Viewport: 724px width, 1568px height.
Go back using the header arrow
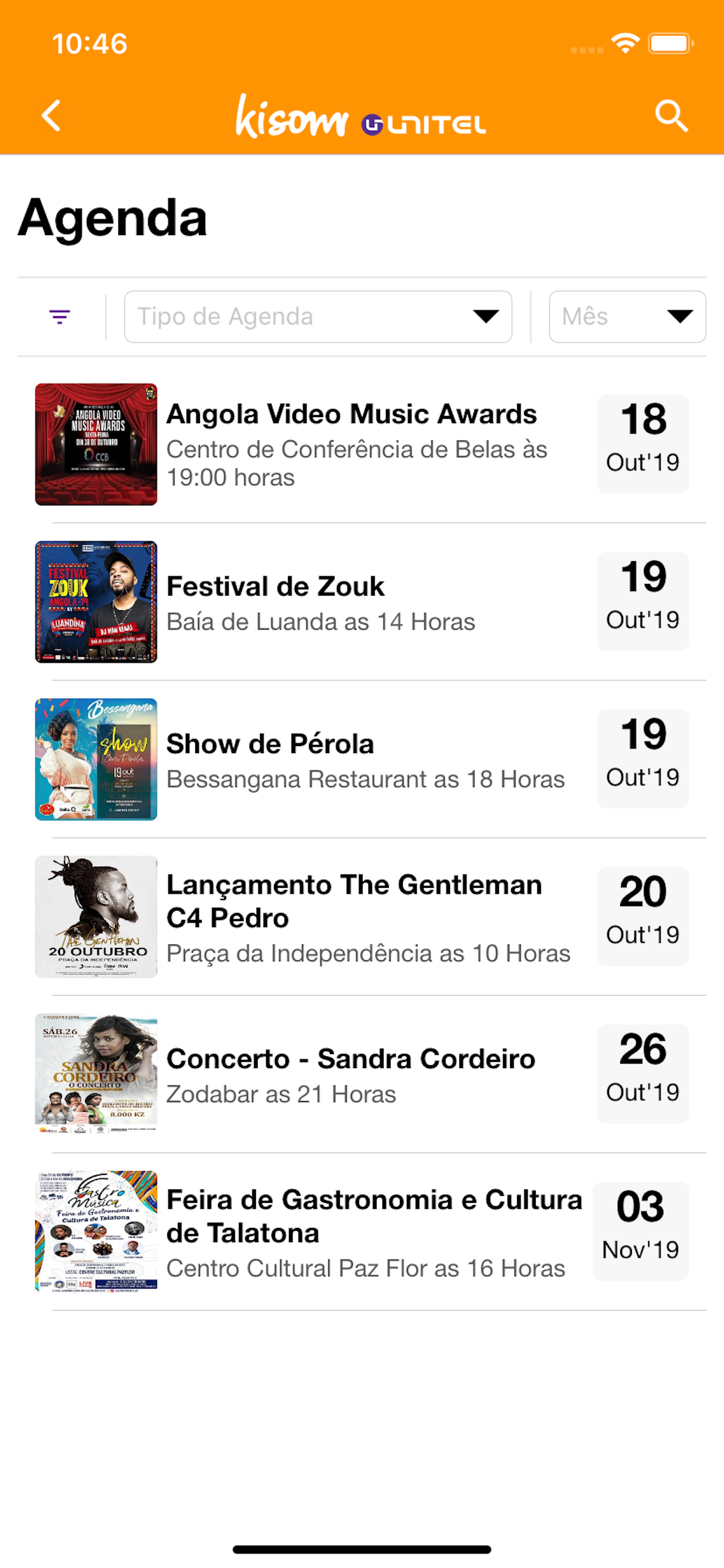[x=52, y=116]
